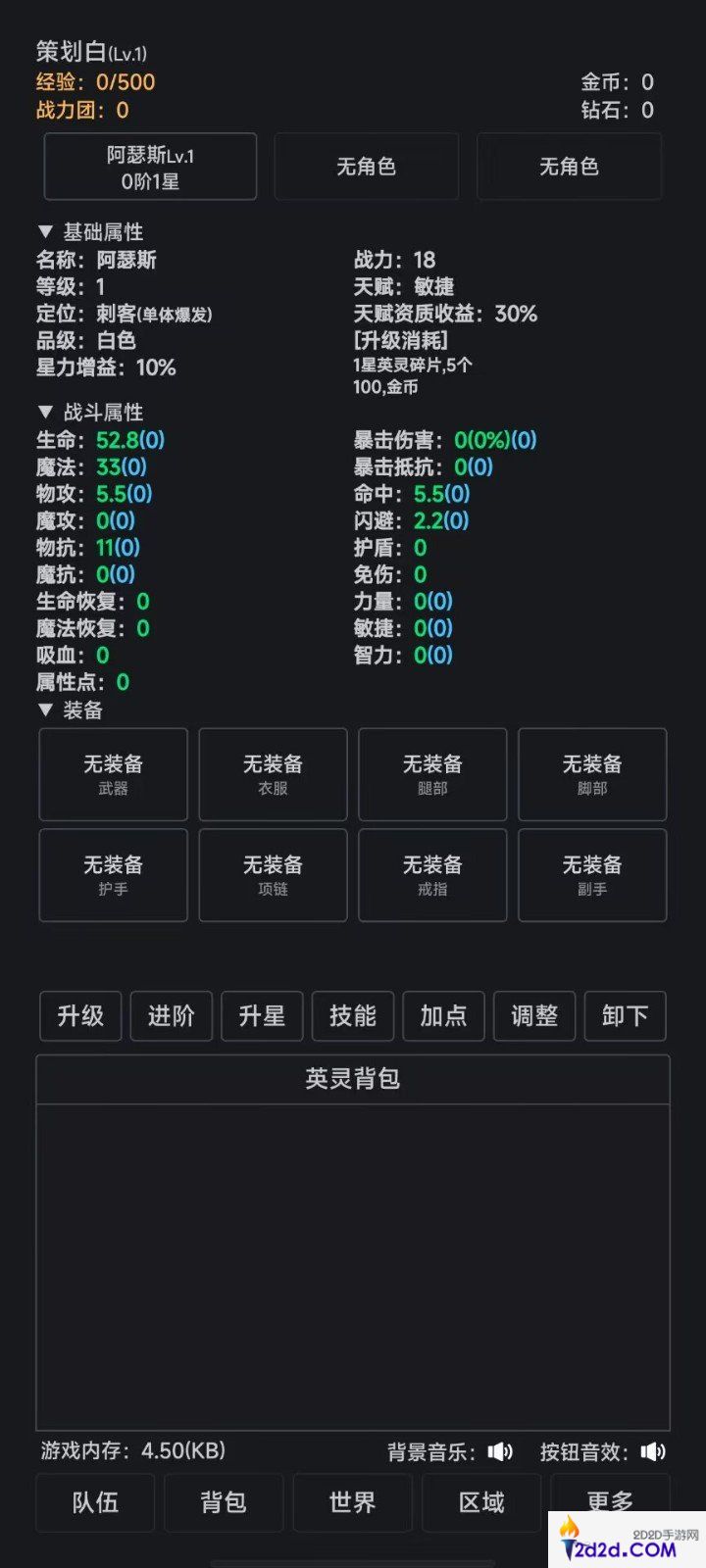Tap 加点 to allocate attribute points
Image resolution: width=706 pixels, height=1568 pixels.
point(443,1016)
